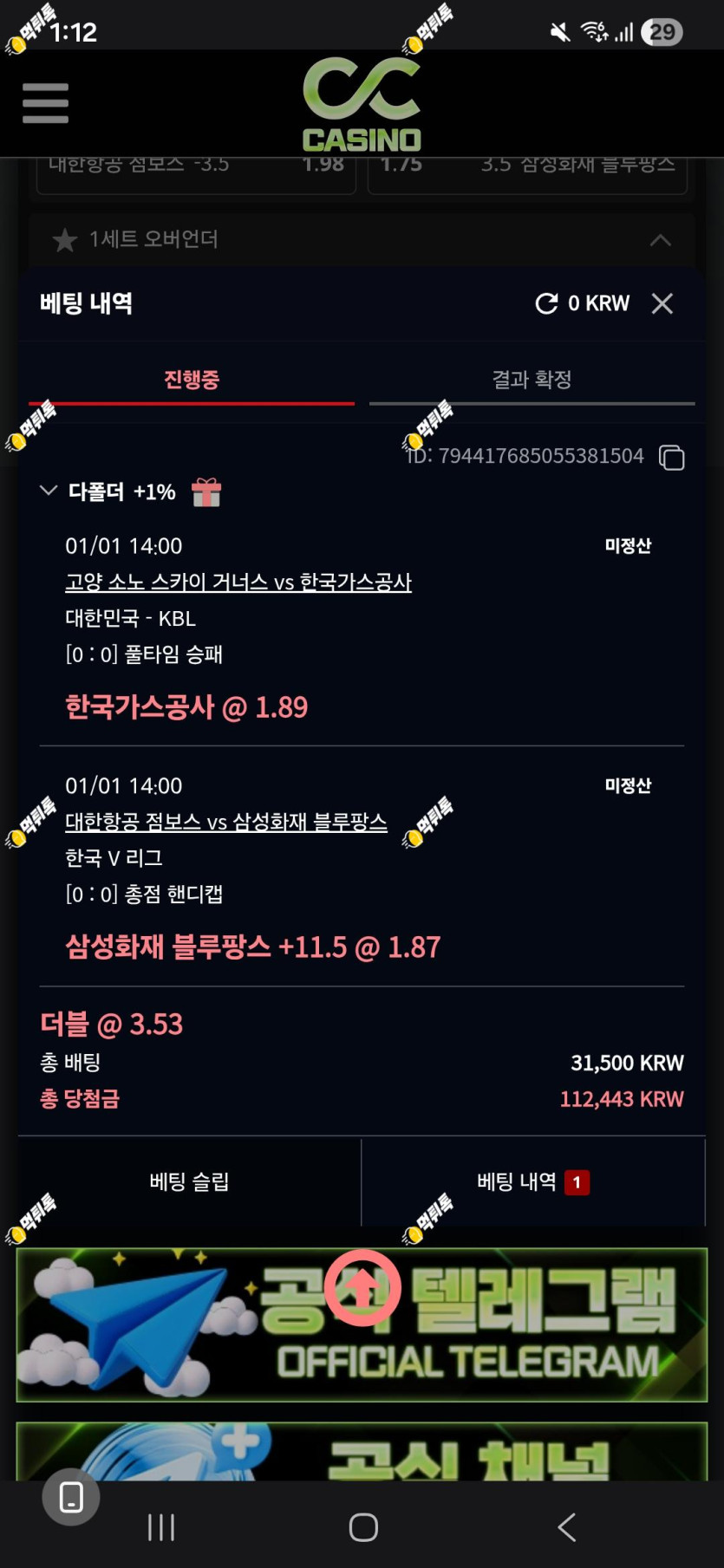
Task: Collapse the 1세트 오버언더 section
Action: pos(660,240)
